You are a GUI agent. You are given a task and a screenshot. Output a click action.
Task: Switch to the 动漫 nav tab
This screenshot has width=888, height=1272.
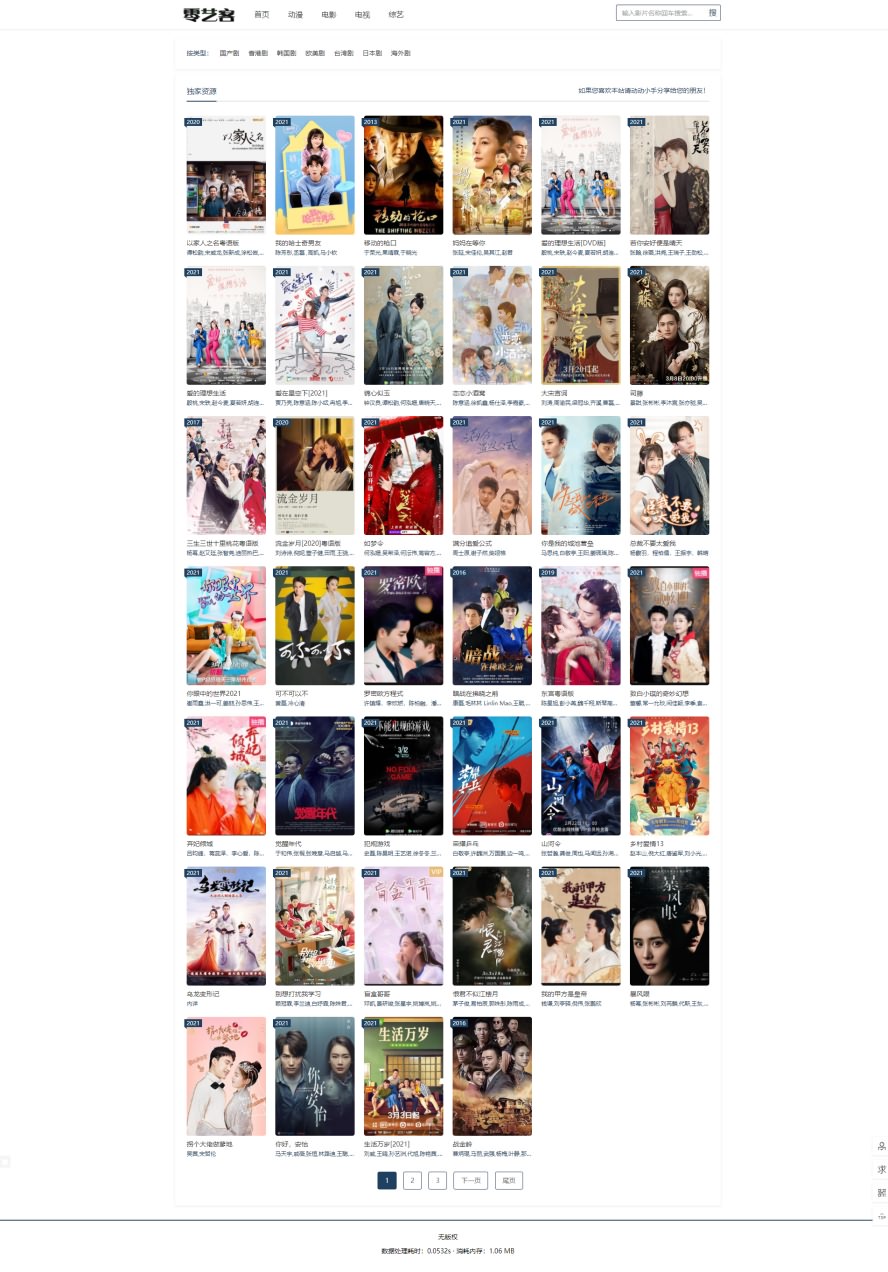click(x=295, y=15)
